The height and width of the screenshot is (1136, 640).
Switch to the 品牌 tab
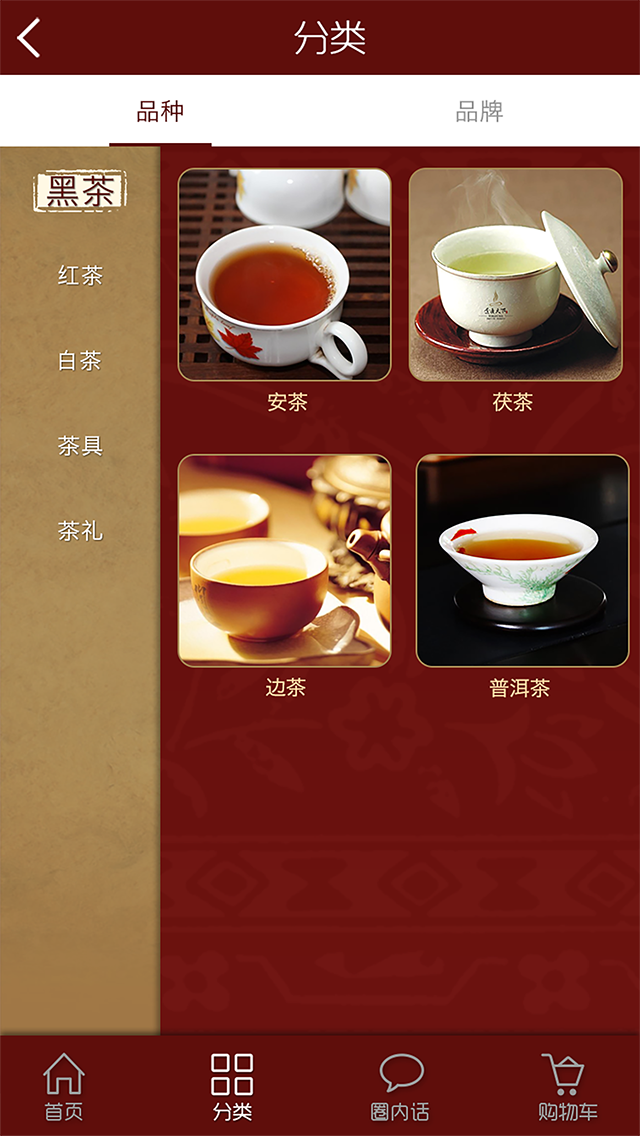pyautogui.click(x=479, y=111)
